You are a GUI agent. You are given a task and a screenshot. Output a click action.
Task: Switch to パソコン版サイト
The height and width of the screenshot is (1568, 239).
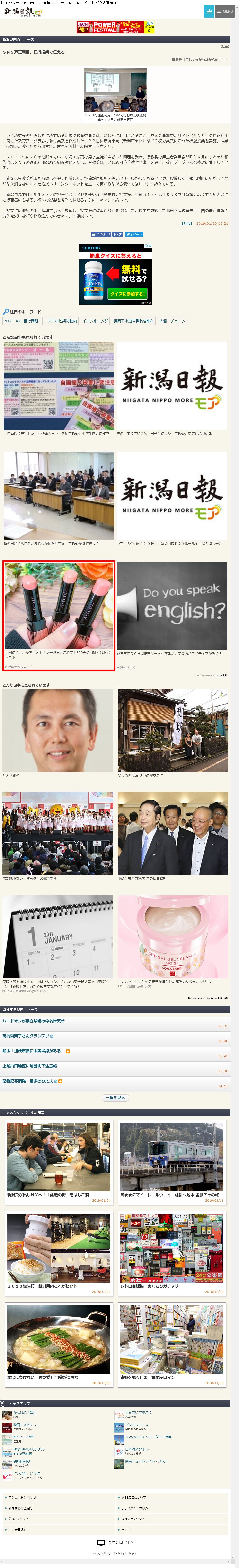119,1542
